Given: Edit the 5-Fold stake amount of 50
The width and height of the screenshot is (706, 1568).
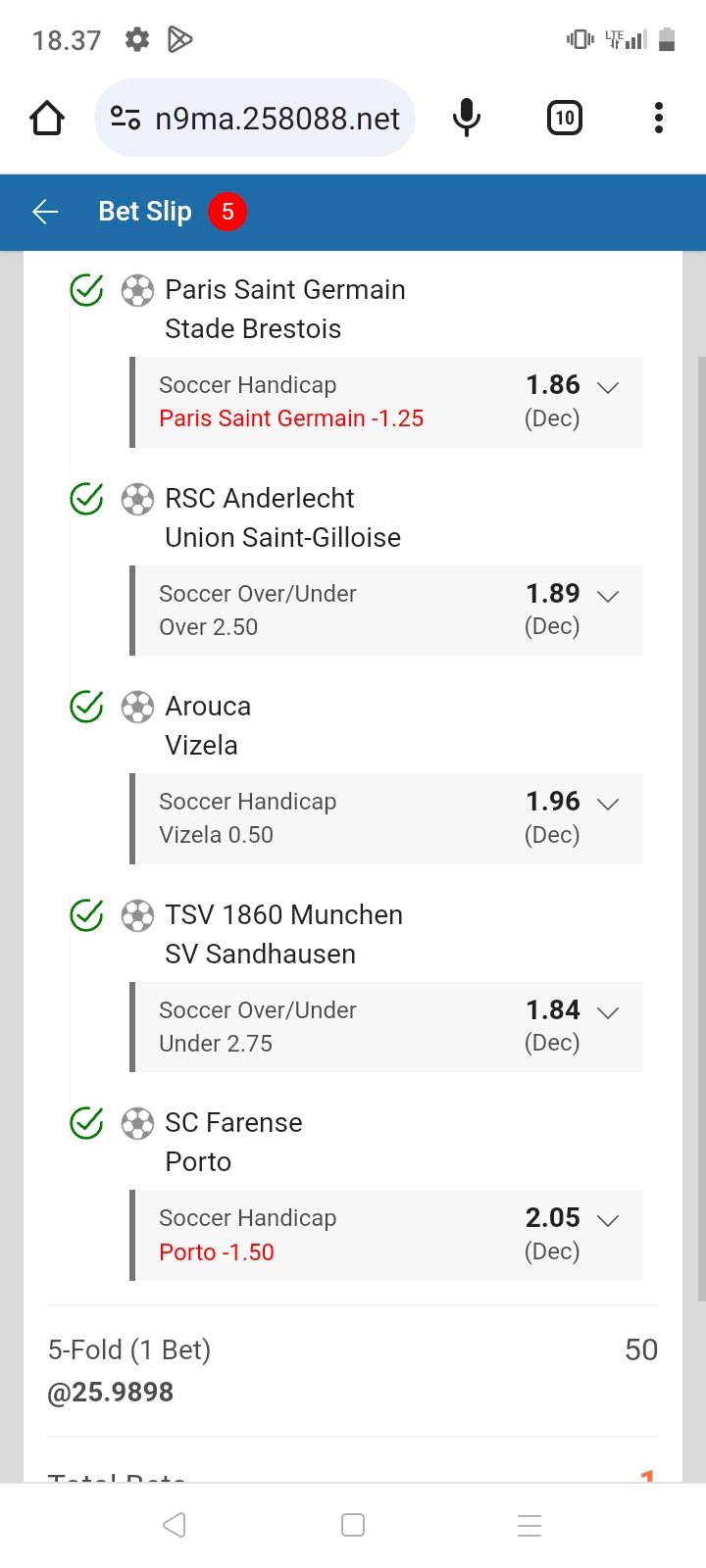Looking at the screenshot, I should pyautogui.click(x=640, y=1350).
